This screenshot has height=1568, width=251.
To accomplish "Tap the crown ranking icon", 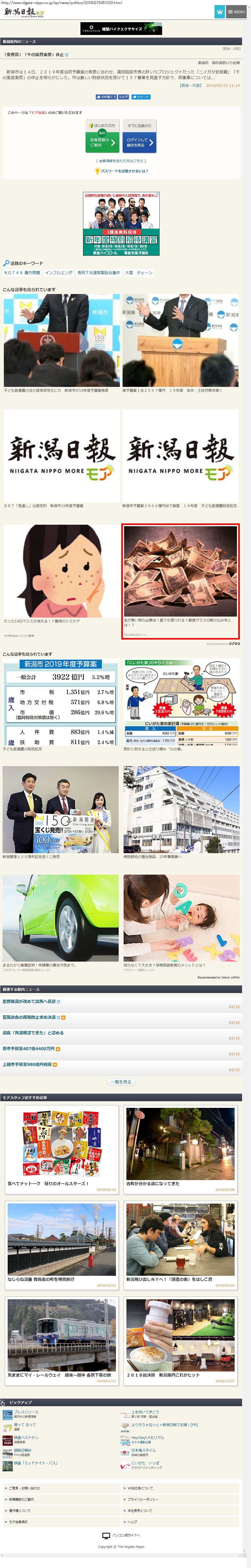I will 219,11.
